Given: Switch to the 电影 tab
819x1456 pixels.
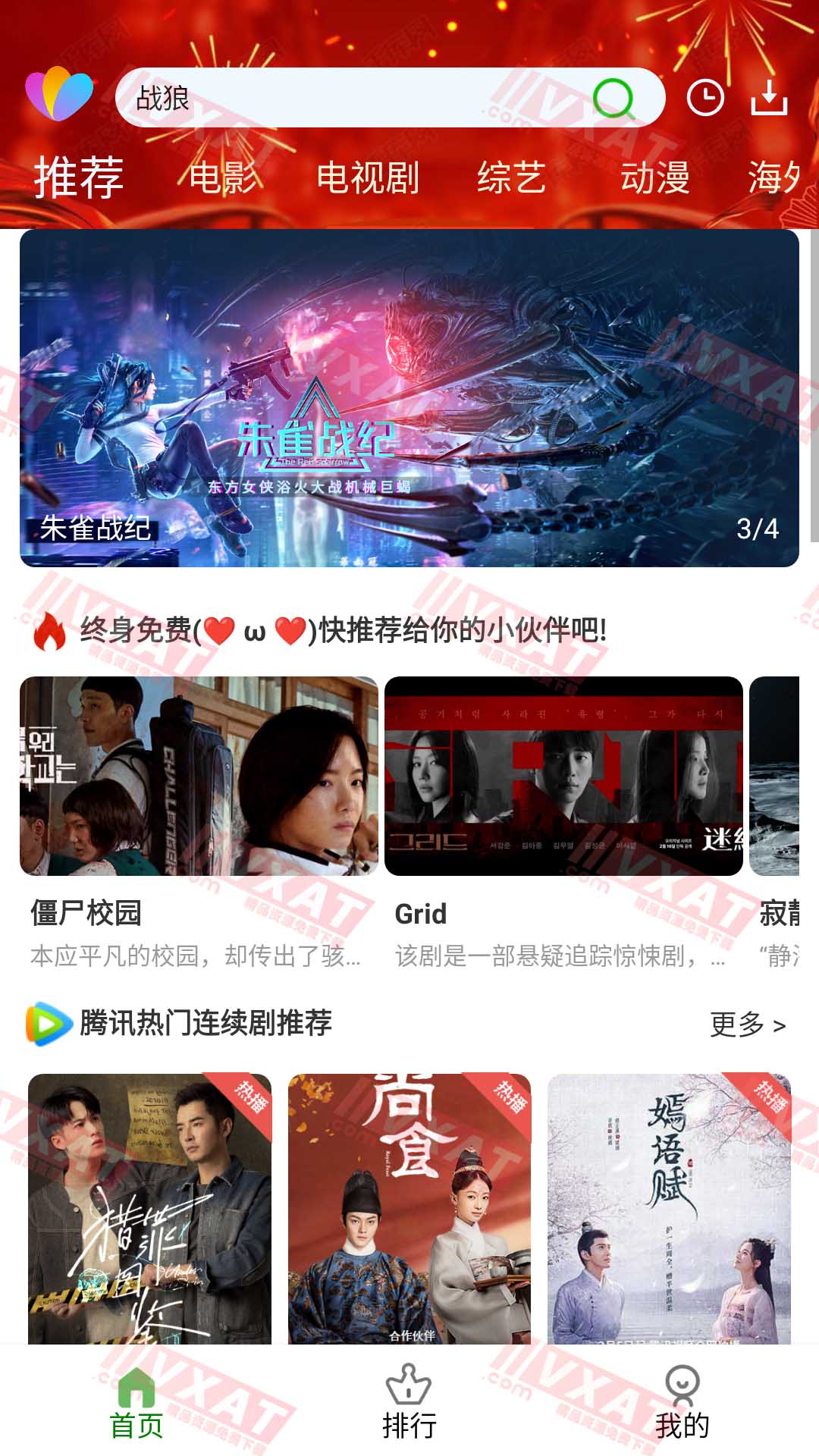Looking at the screenshot, I should pos(225,178).
